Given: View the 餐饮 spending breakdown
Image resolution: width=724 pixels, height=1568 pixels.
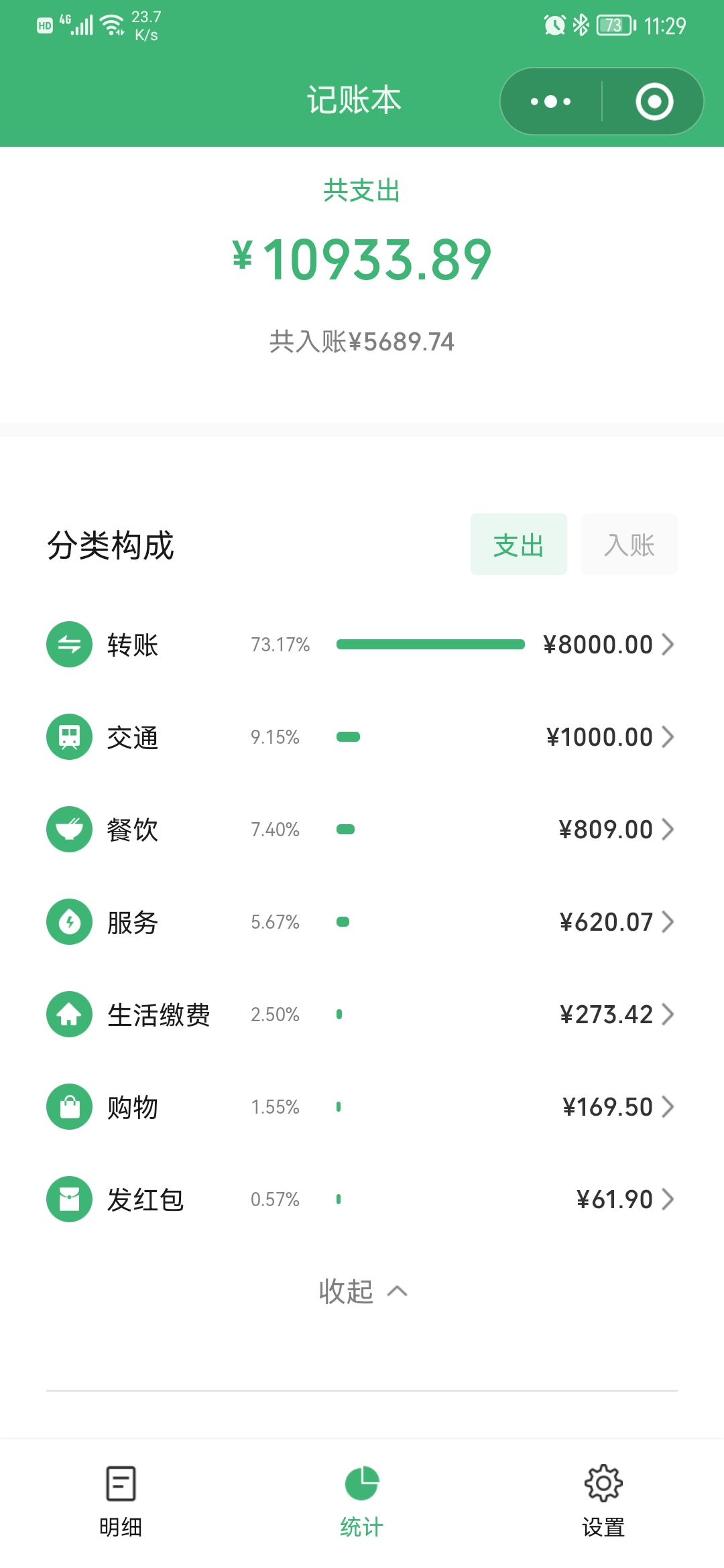Looking at the screenshot, I should tap(361, 830).
